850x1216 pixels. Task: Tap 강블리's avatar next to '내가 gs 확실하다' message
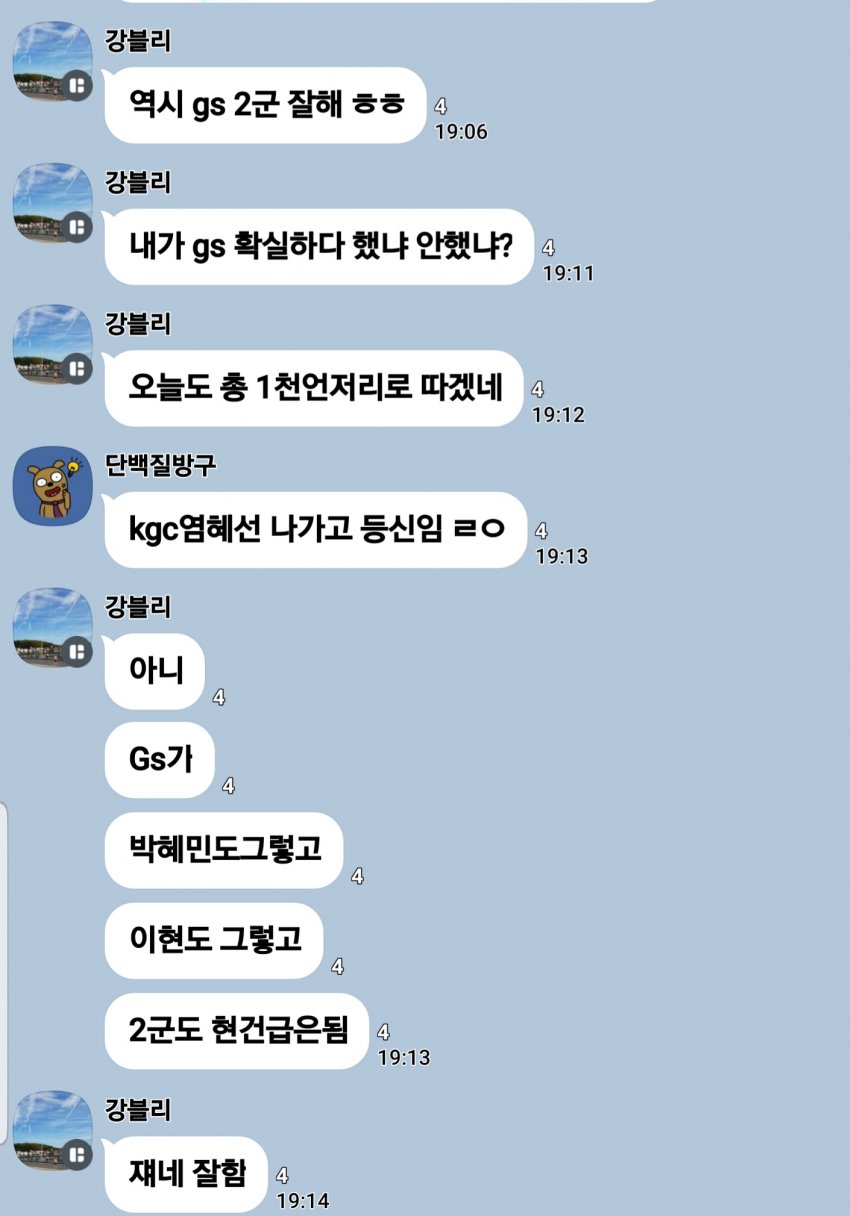click(x=52, y=203)
